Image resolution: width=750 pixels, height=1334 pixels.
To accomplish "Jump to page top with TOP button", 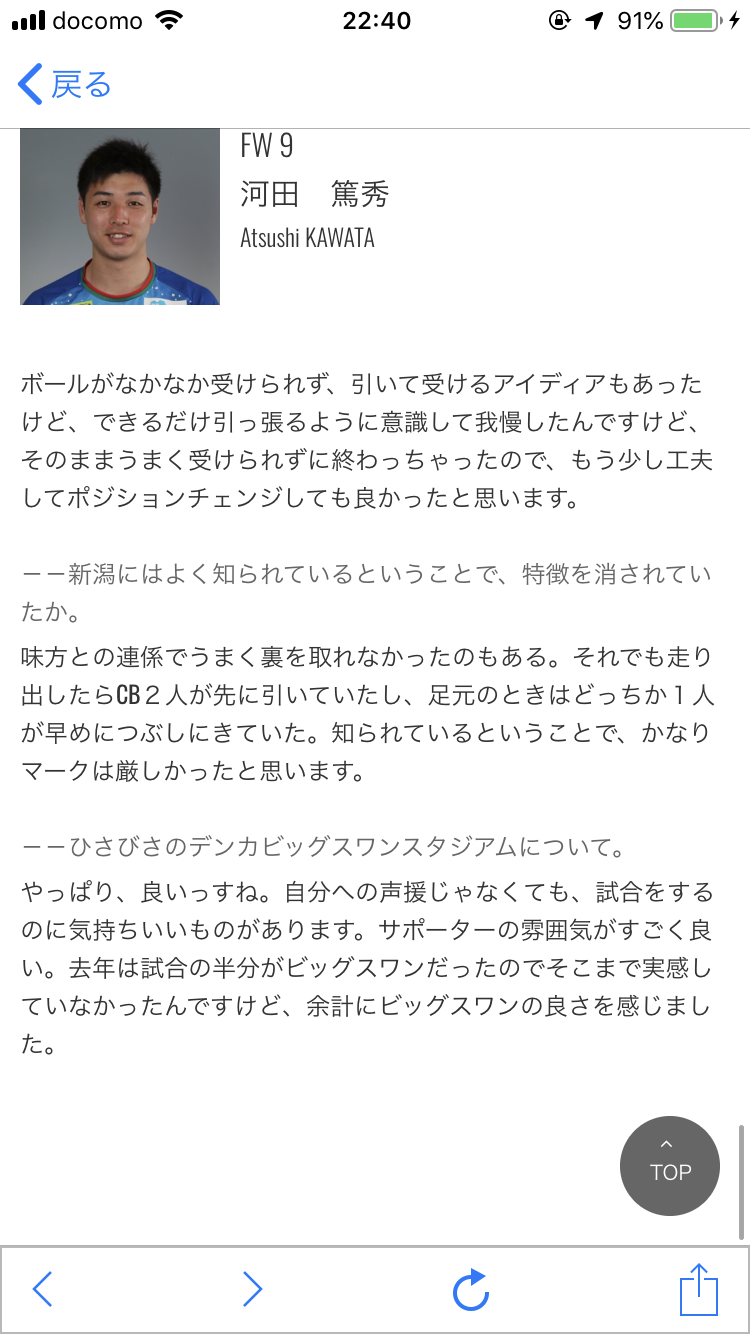I will pos(670,1165).
